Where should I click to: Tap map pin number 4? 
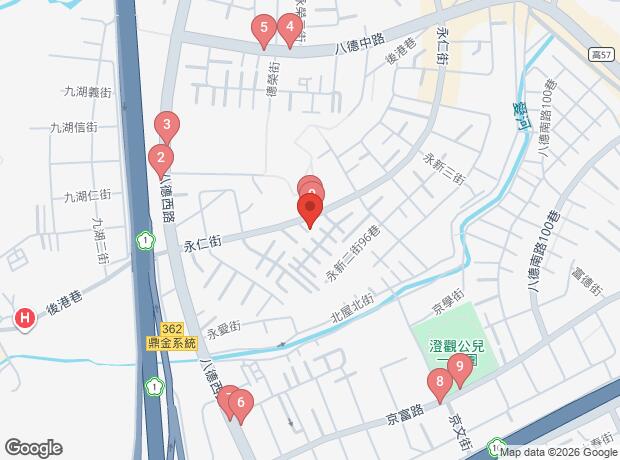point(289,29)
